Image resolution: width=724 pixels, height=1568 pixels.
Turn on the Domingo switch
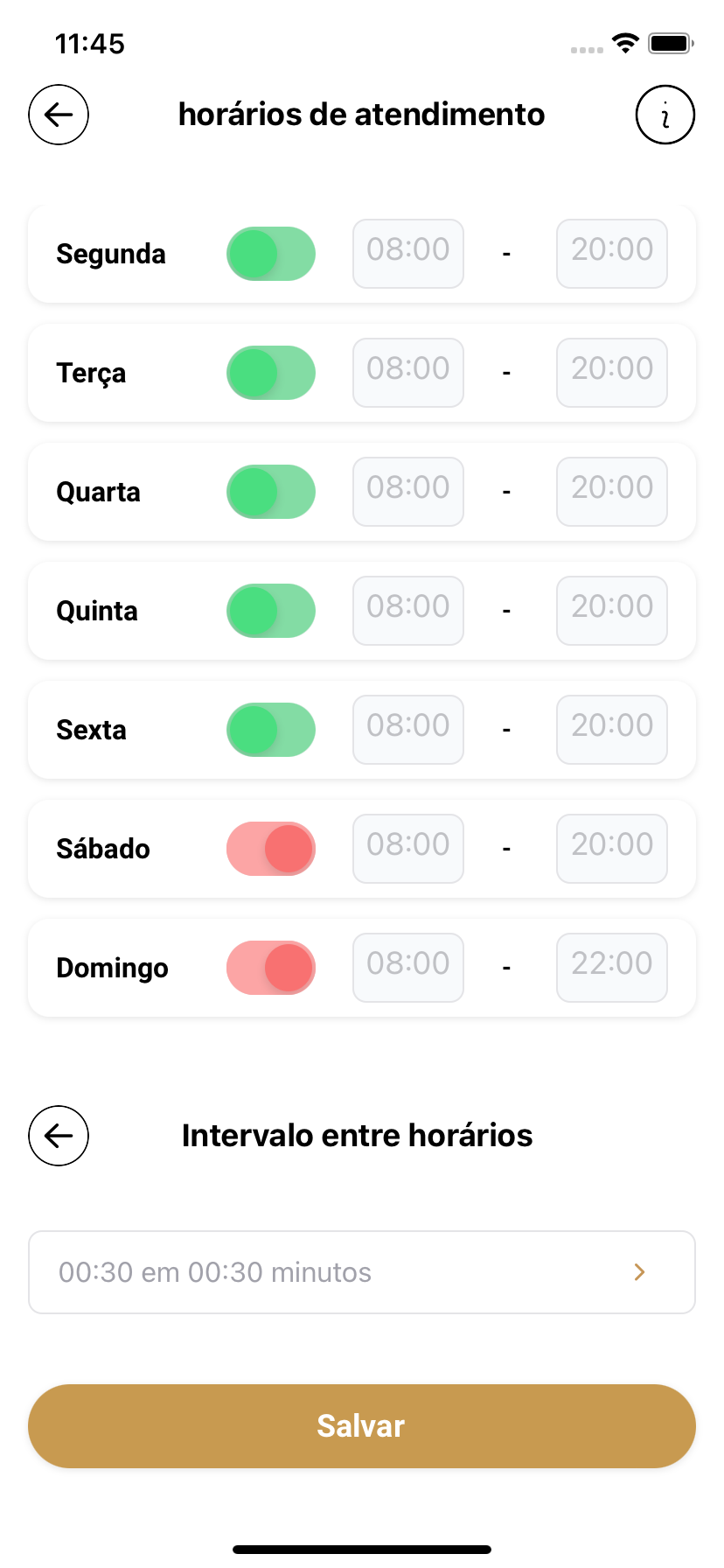pyautogui.click(x=271, y=968)
